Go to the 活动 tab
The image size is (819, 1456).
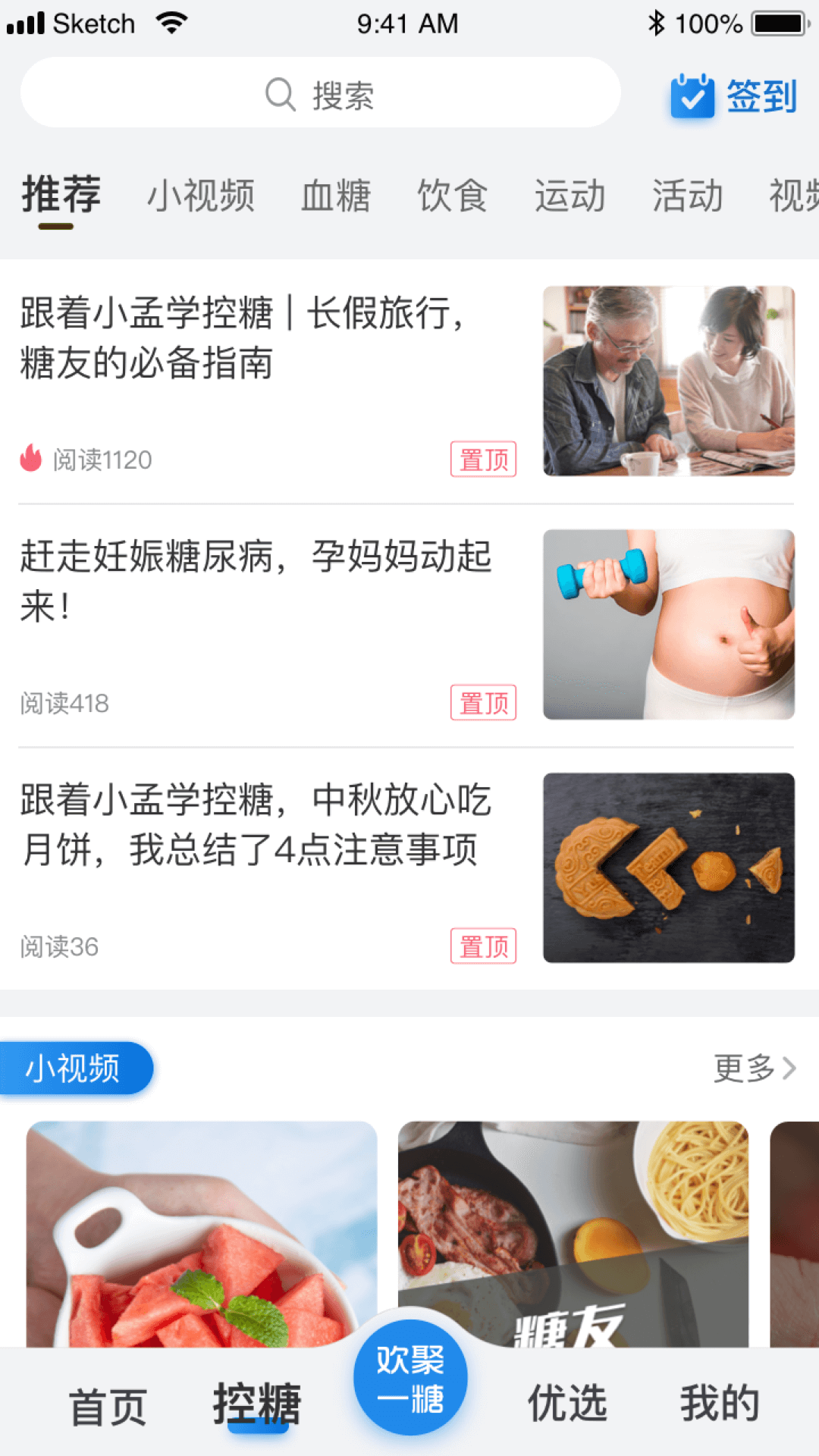pyautogui.click(x=688, y=196)
